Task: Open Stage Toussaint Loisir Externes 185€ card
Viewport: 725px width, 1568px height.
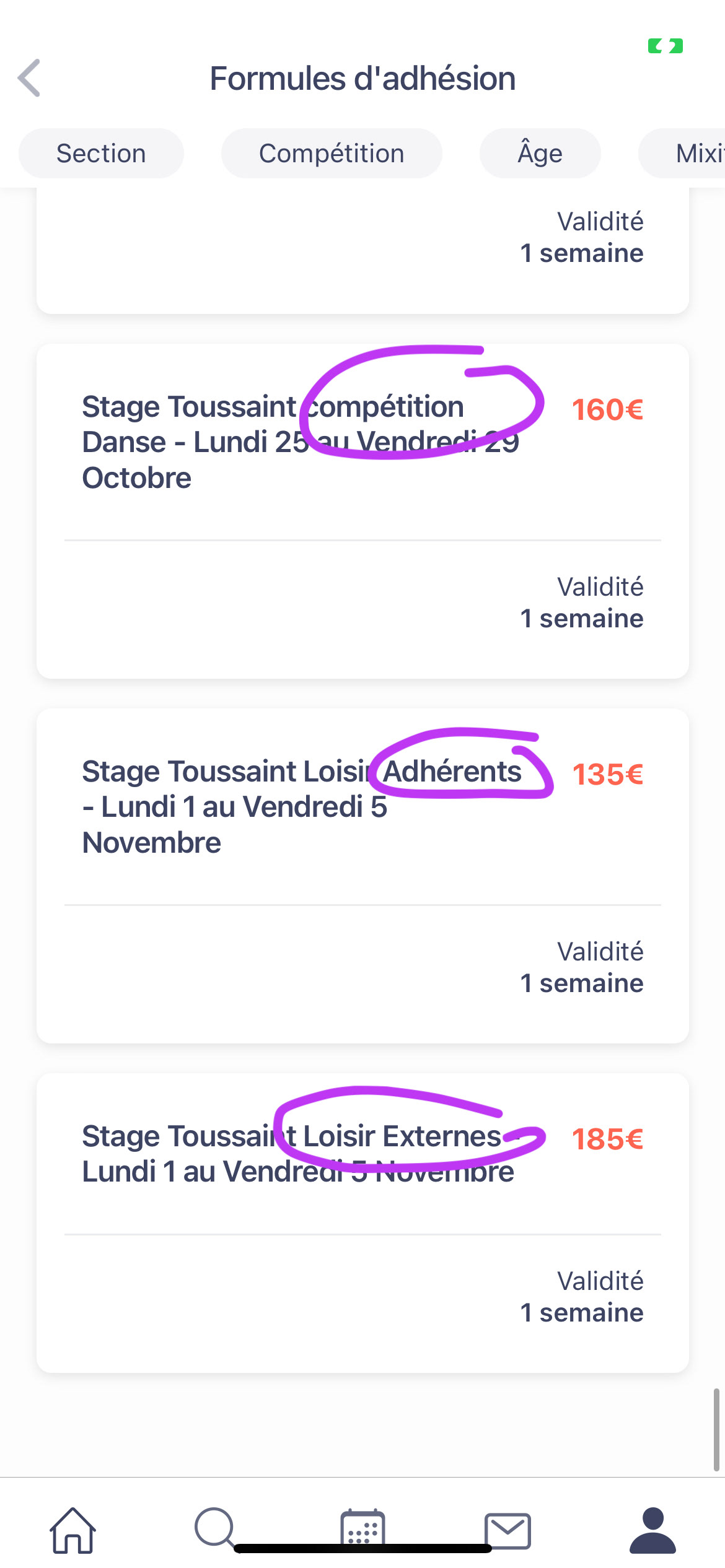Action: pyautogui.click(x=362, y=1223)
